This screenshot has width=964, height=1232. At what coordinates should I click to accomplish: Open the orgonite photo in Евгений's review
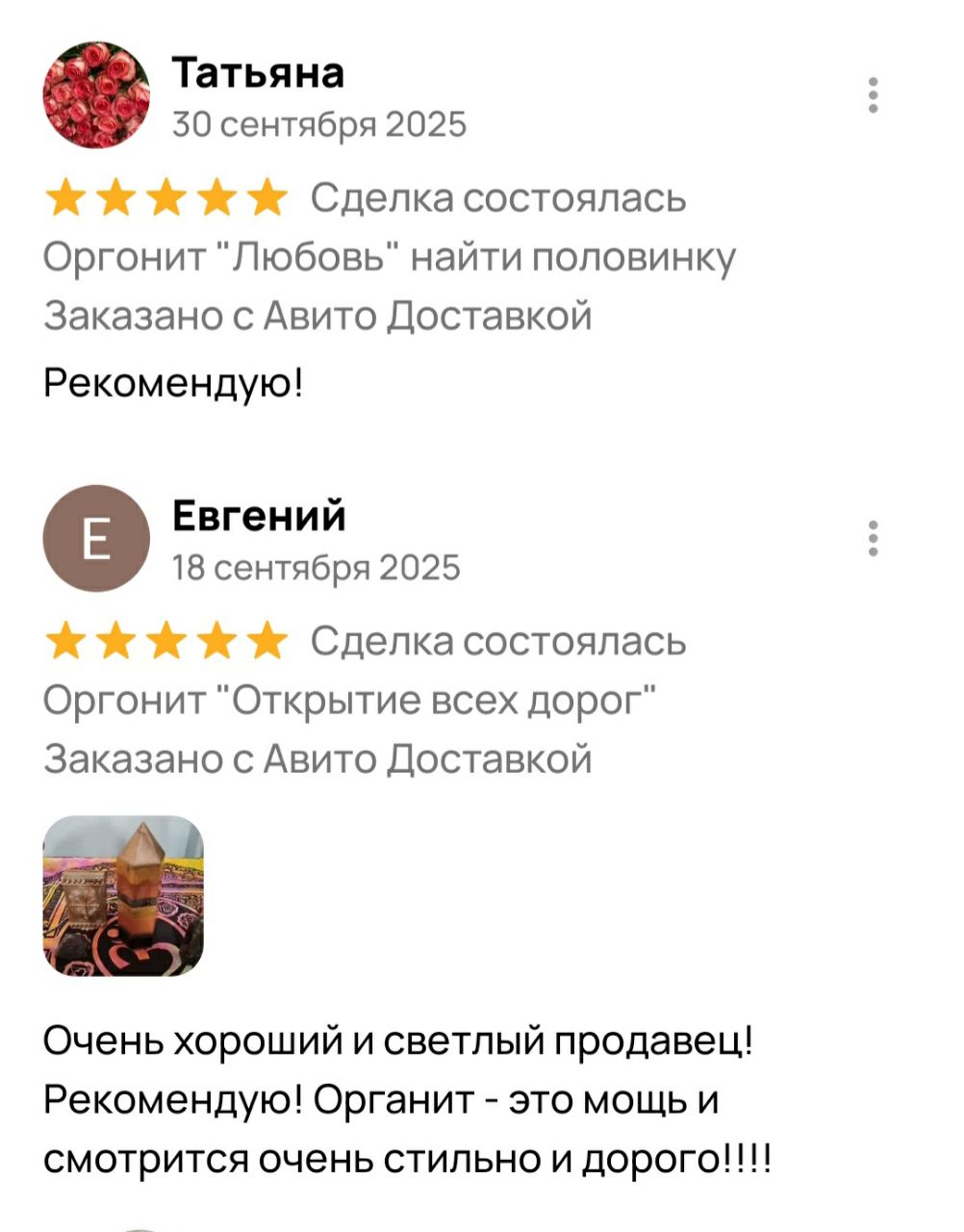click(x=124, y=895)
